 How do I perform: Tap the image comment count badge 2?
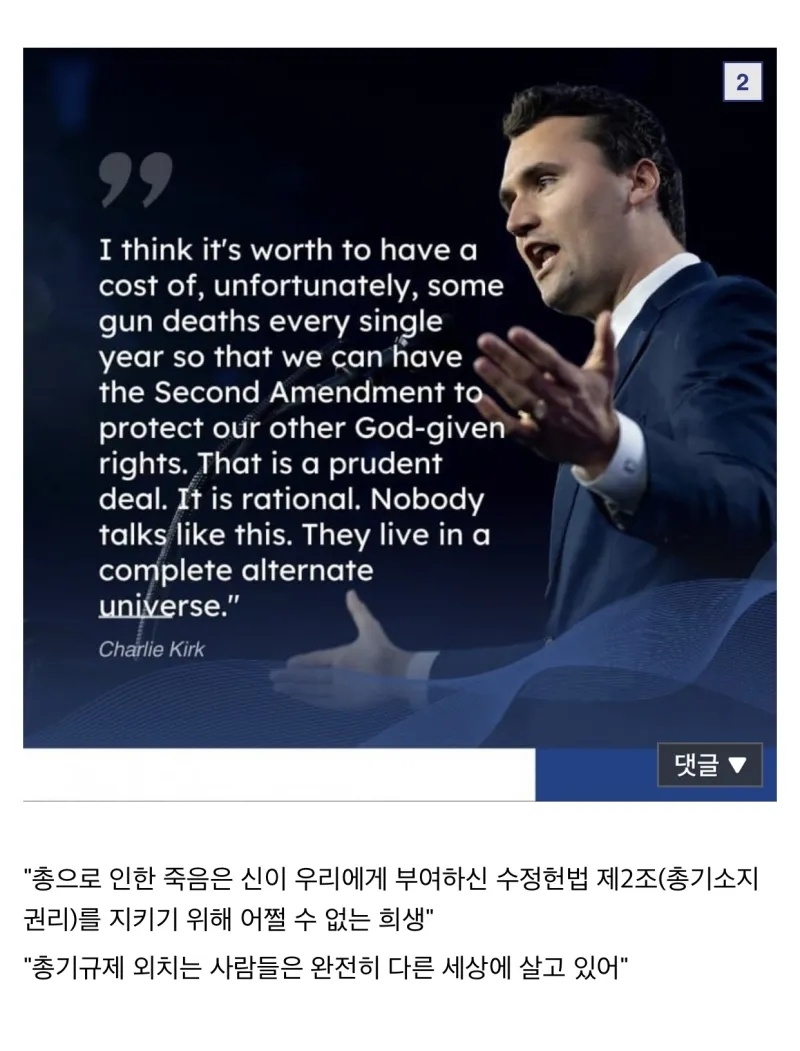click(742, 83)
